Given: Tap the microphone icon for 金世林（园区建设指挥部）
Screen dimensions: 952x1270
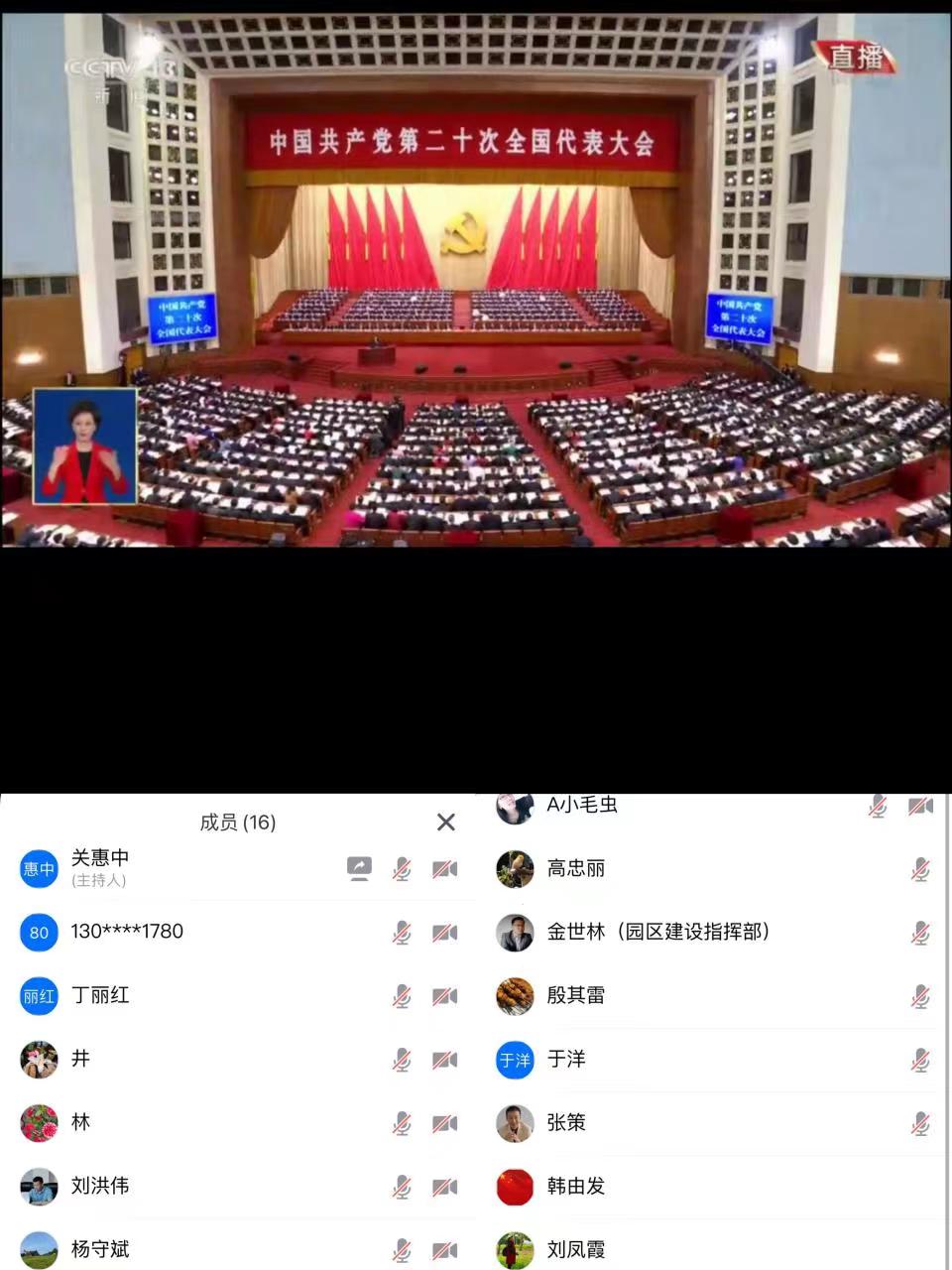Looking at the screenshot, I should 920,933.
